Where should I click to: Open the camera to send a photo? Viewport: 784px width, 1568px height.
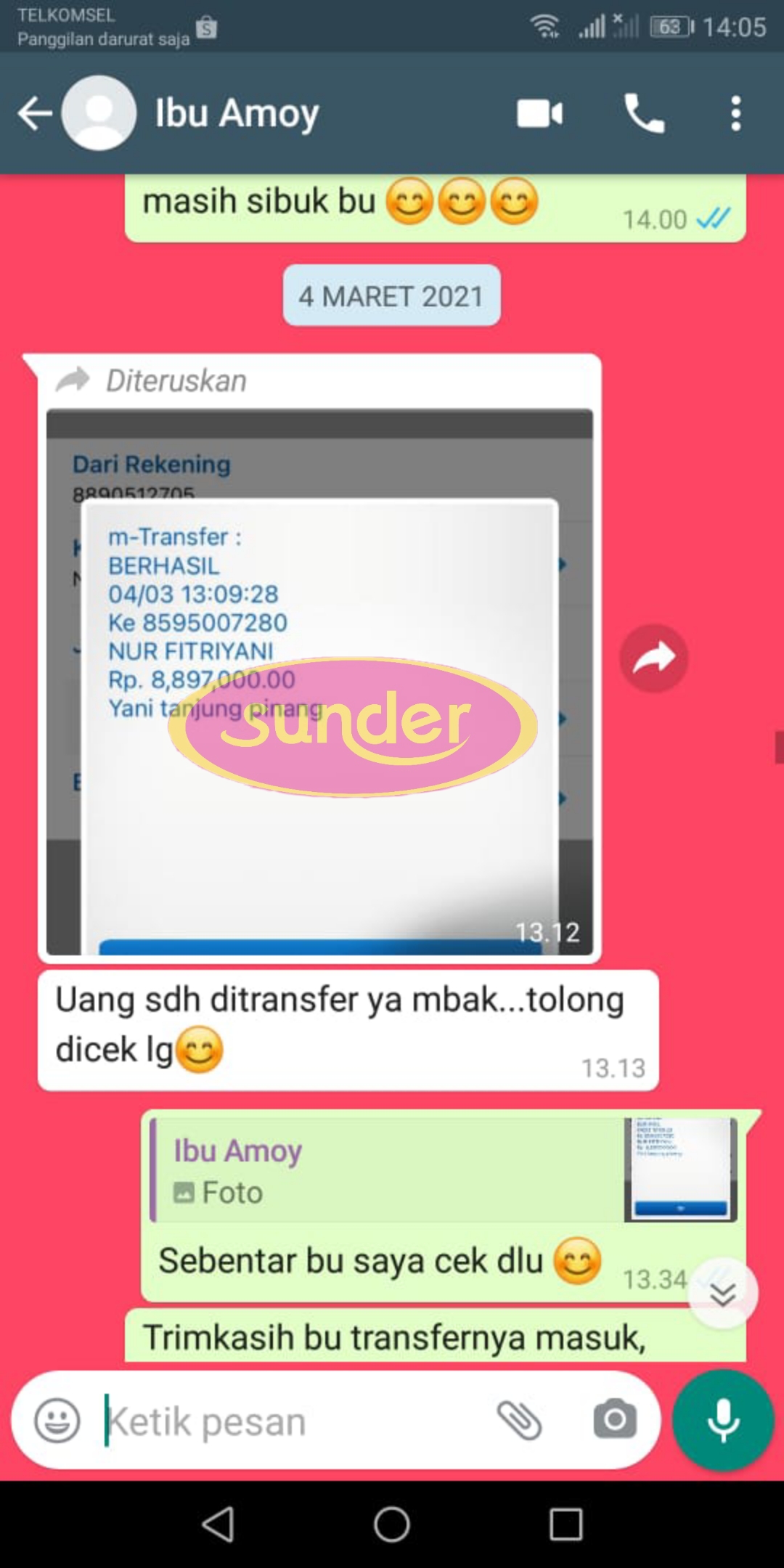[615, 1420]
